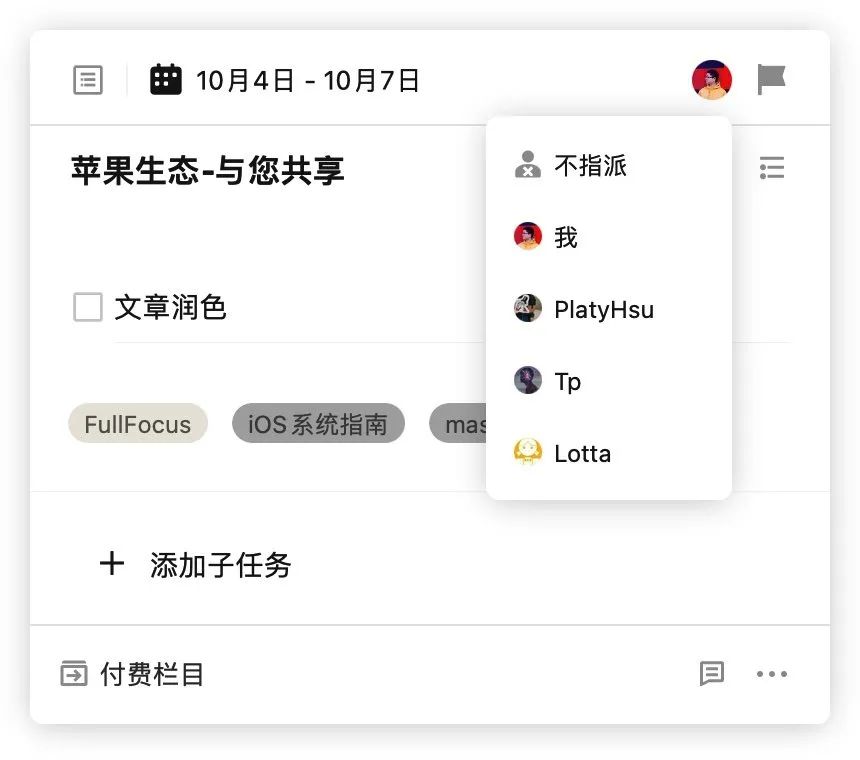Viewport: 860px width, 760px height.
Task: Tap the assignee avatar in header
Action: pos(711,80)
